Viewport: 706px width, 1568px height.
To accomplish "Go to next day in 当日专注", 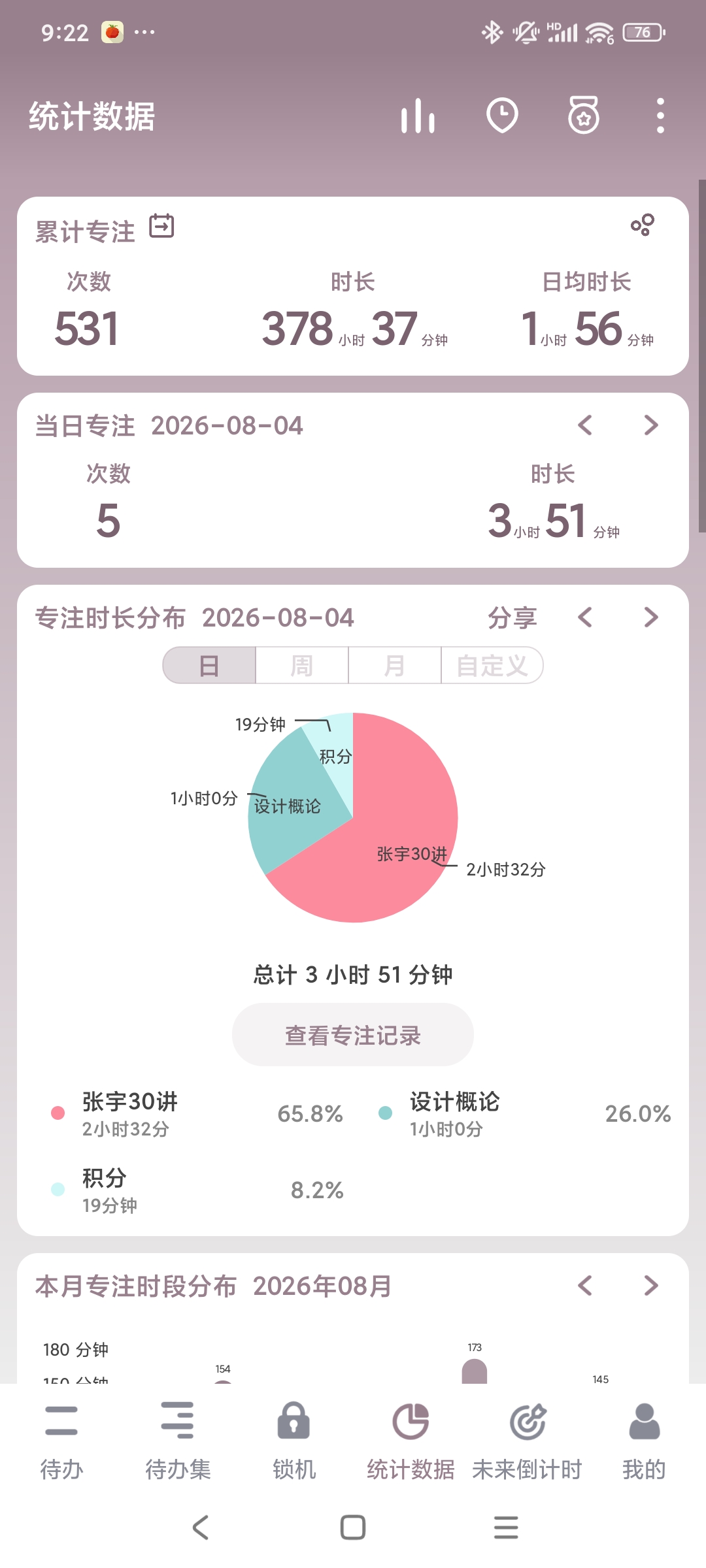I will click(650, 425).
